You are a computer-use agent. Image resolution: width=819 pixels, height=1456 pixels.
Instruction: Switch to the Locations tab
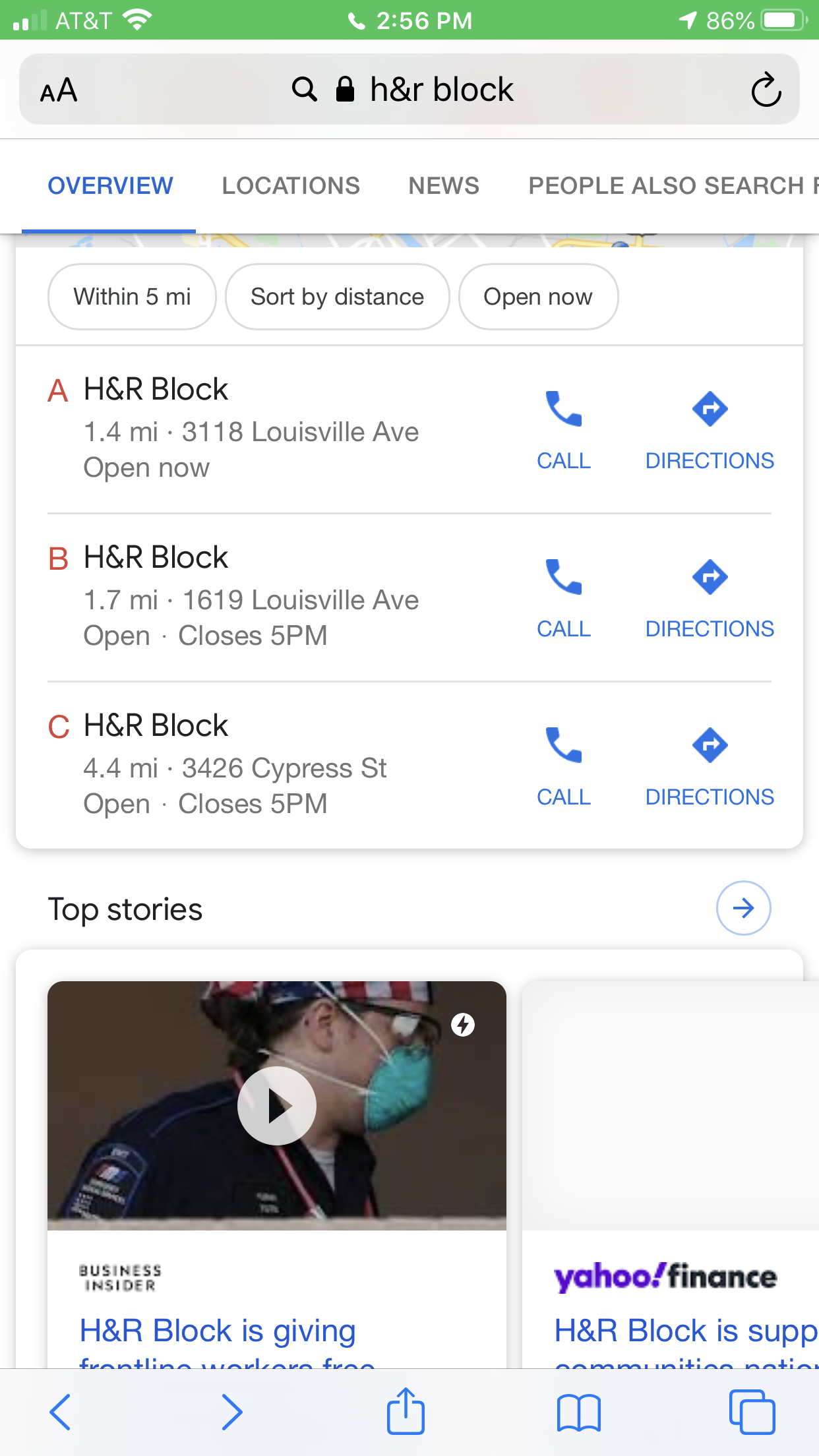coord(291,186)
